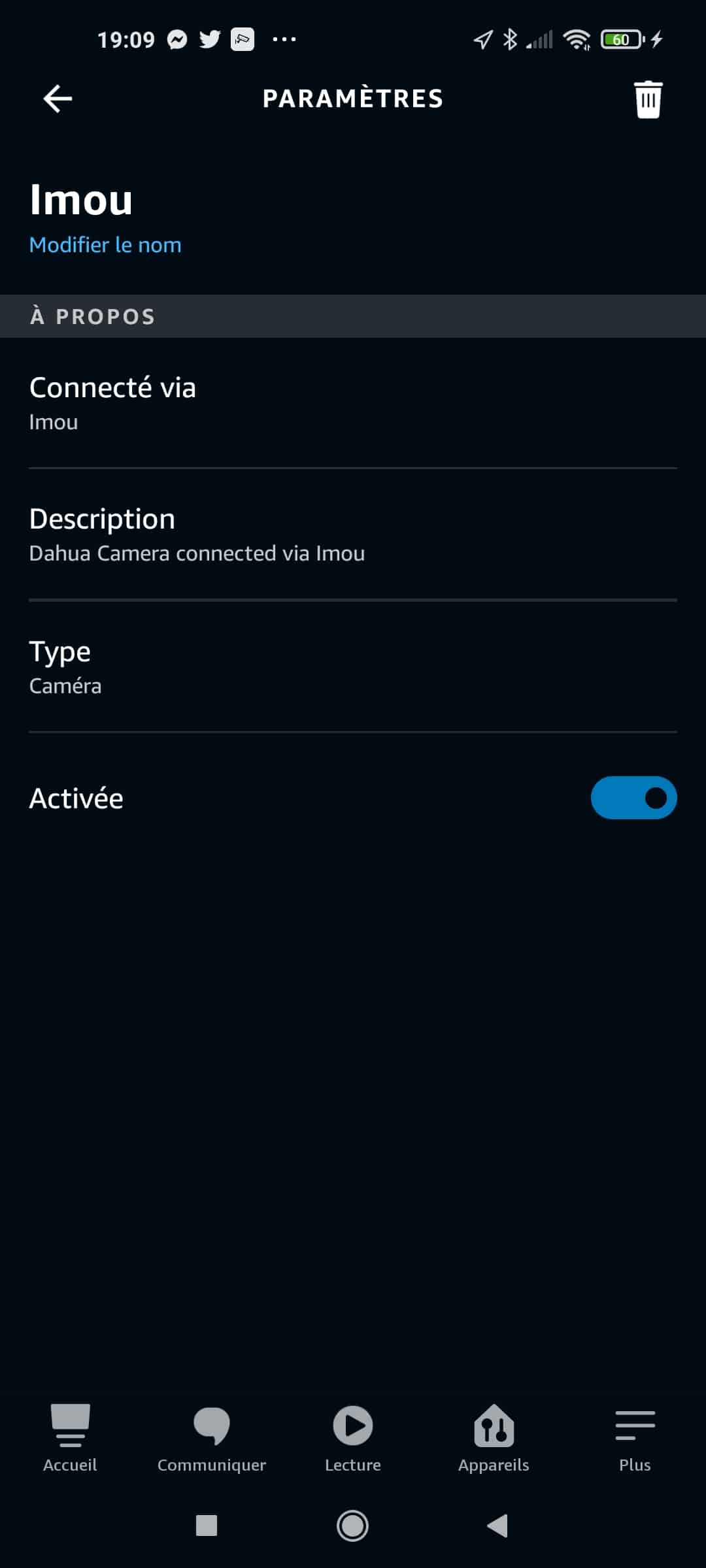
Task: Tap 'Modifier le nom' link
Action: (x=105, y=245)
